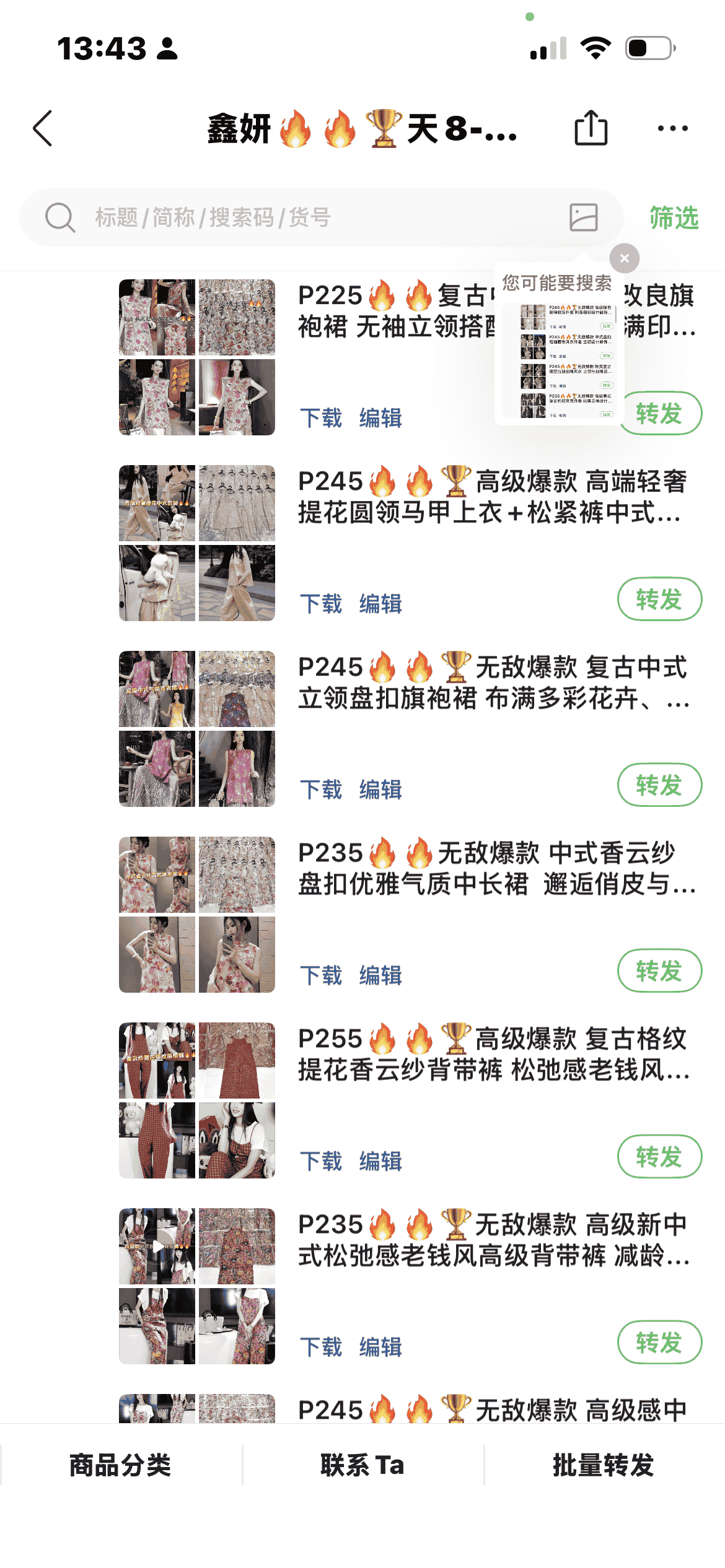Open the P235 高级新中式背带裤 listing
The height and width of the screenshot is (1568, 725).
(x=493, y=1240)
